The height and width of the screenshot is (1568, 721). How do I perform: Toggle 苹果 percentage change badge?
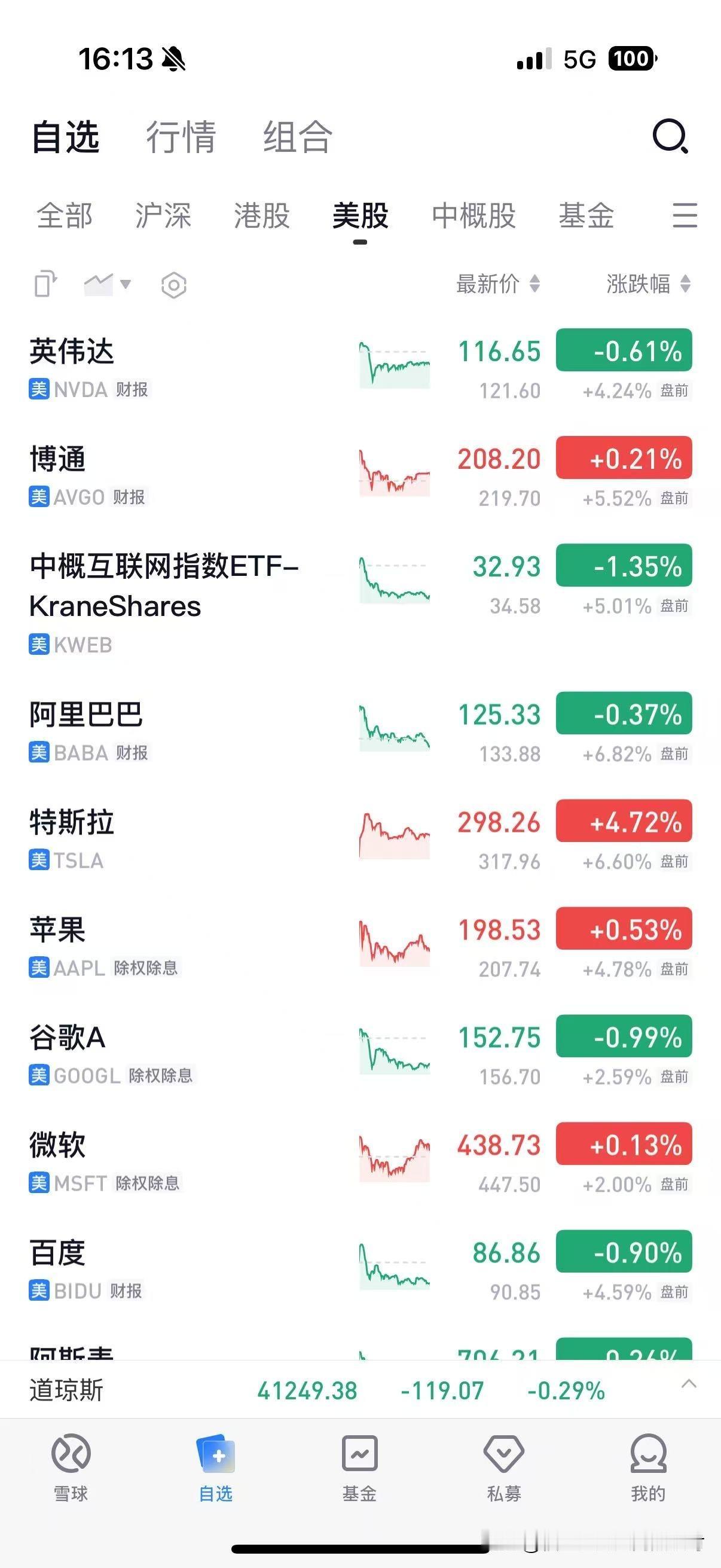(x=624, y=929)
